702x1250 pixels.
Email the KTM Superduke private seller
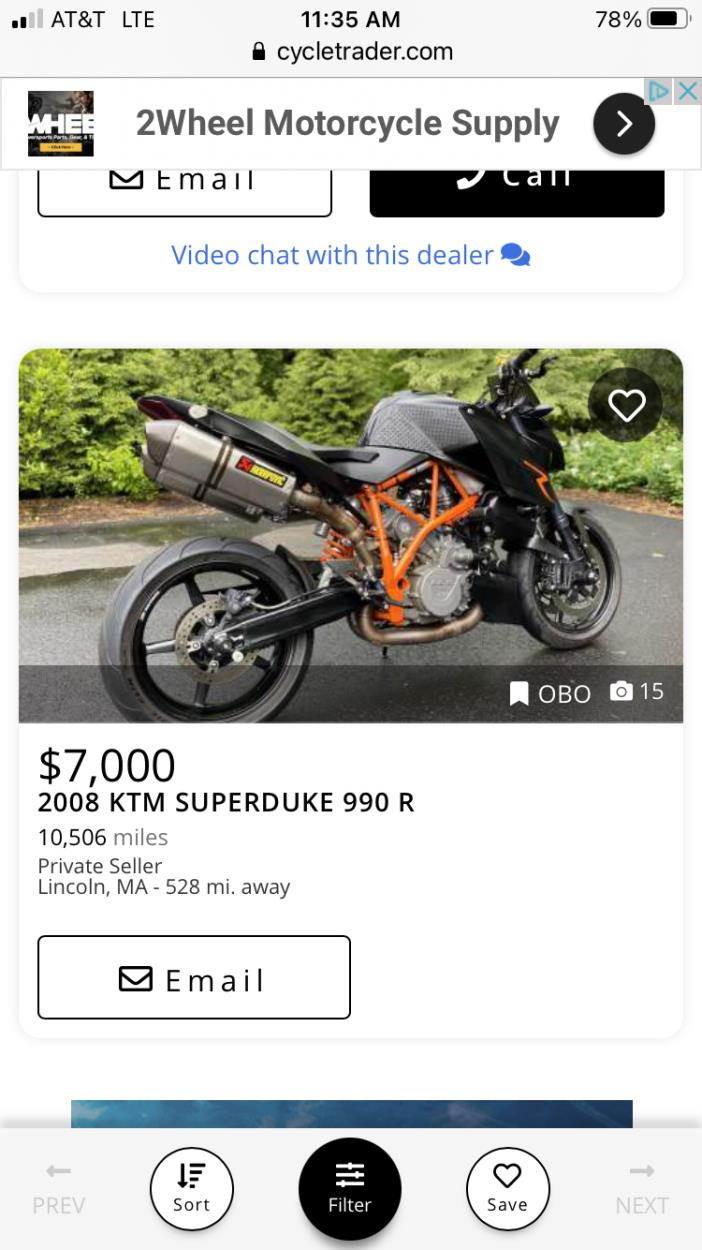click(194, 978)
